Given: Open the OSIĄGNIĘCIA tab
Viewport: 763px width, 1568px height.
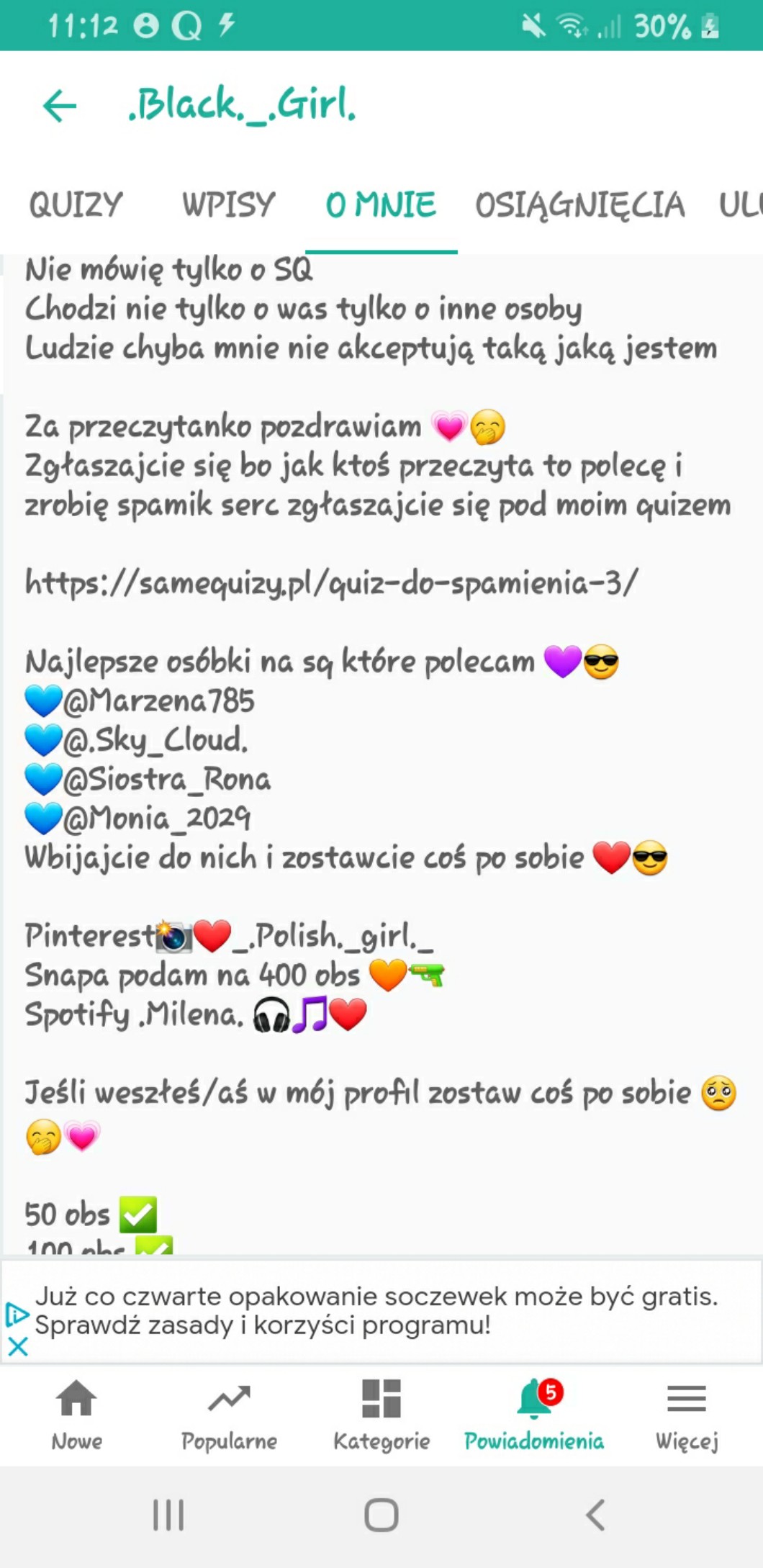Looking at the screenshot, I should 579,205.
